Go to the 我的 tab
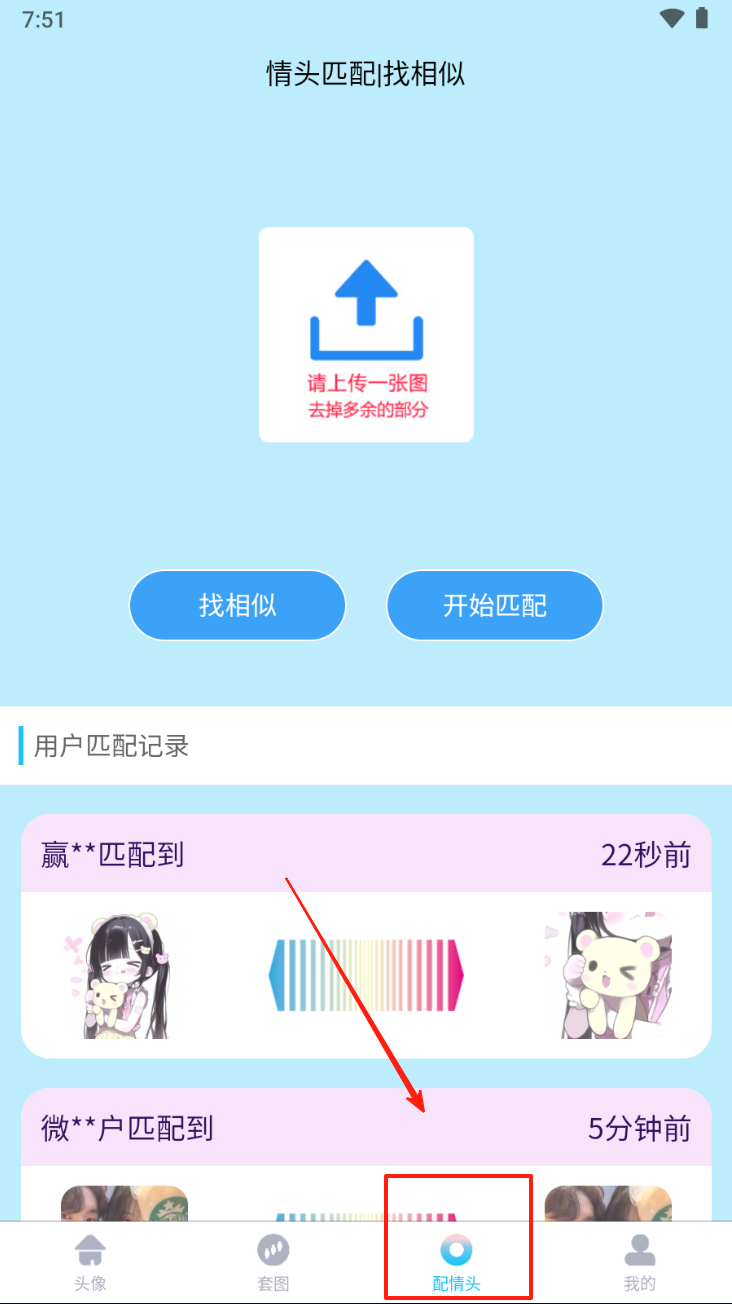 pos(640,1262)
